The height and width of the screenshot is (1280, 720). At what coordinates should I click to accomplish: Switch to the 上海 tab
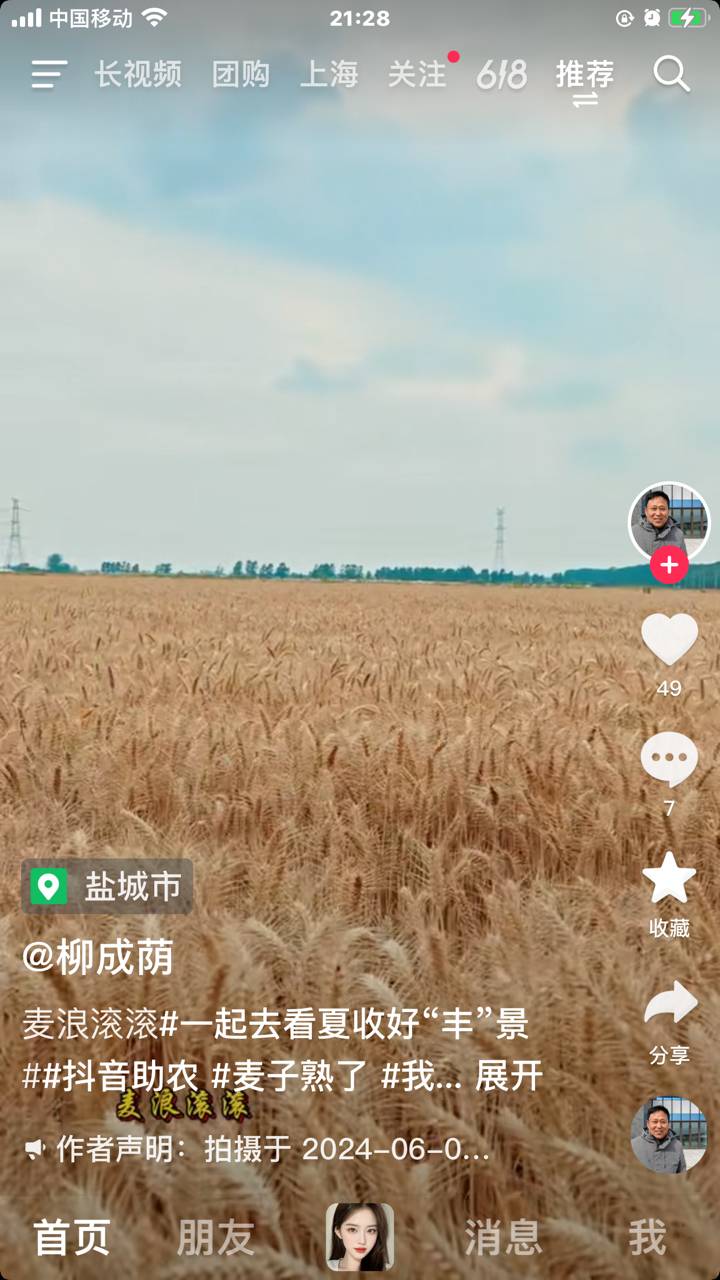pyautogui.click(x=329, y=74)
